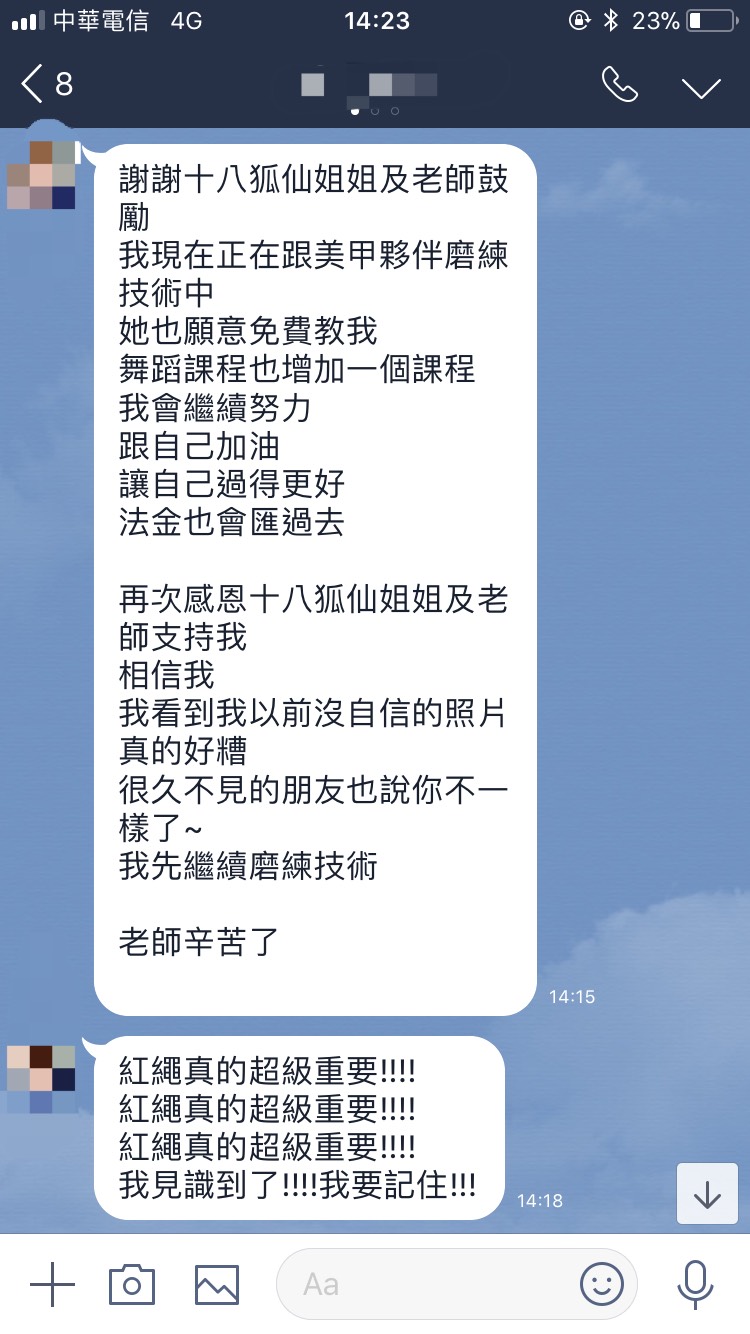Viewport: 750px width, 1334px height.
Task: Open the plus attachment menu
Action: click(x=52, y=1283)
